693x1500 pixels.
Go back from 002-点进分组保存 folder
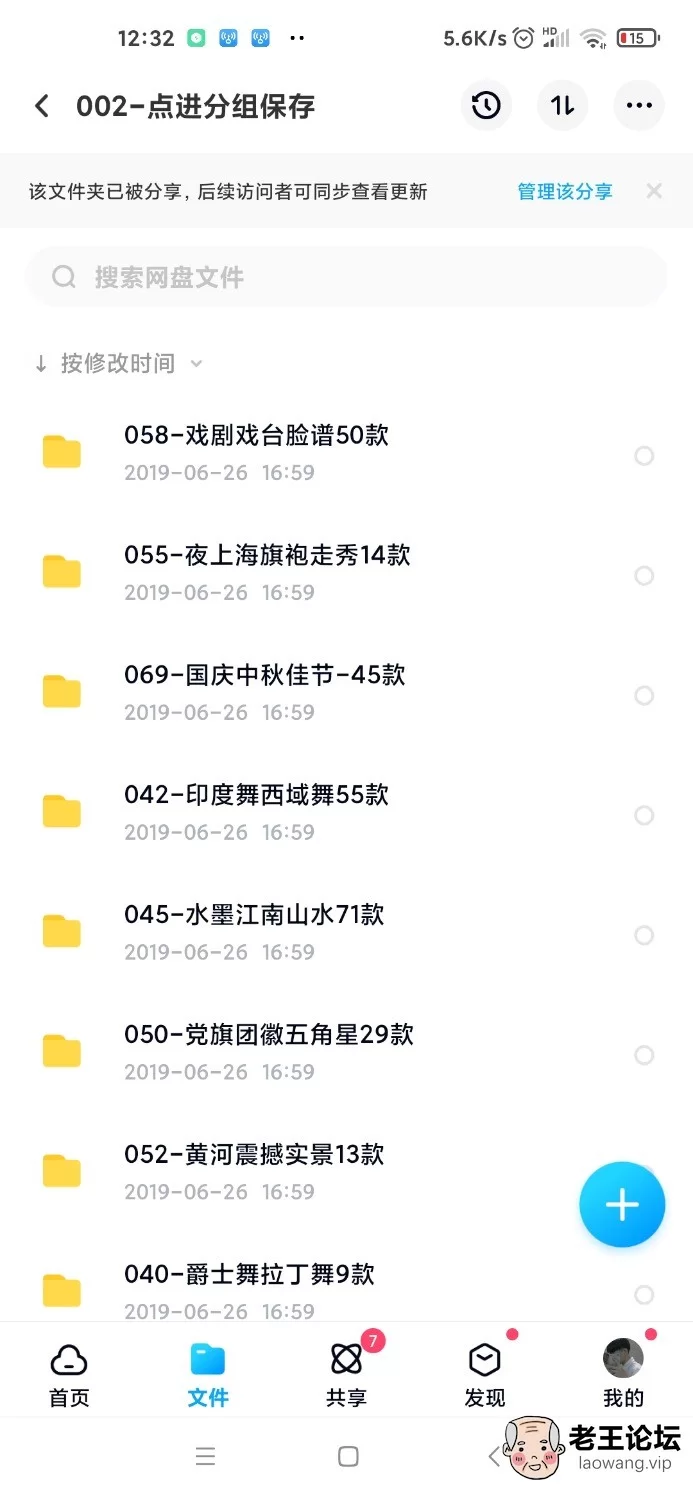pyautogui.click(x=42, y=106)
